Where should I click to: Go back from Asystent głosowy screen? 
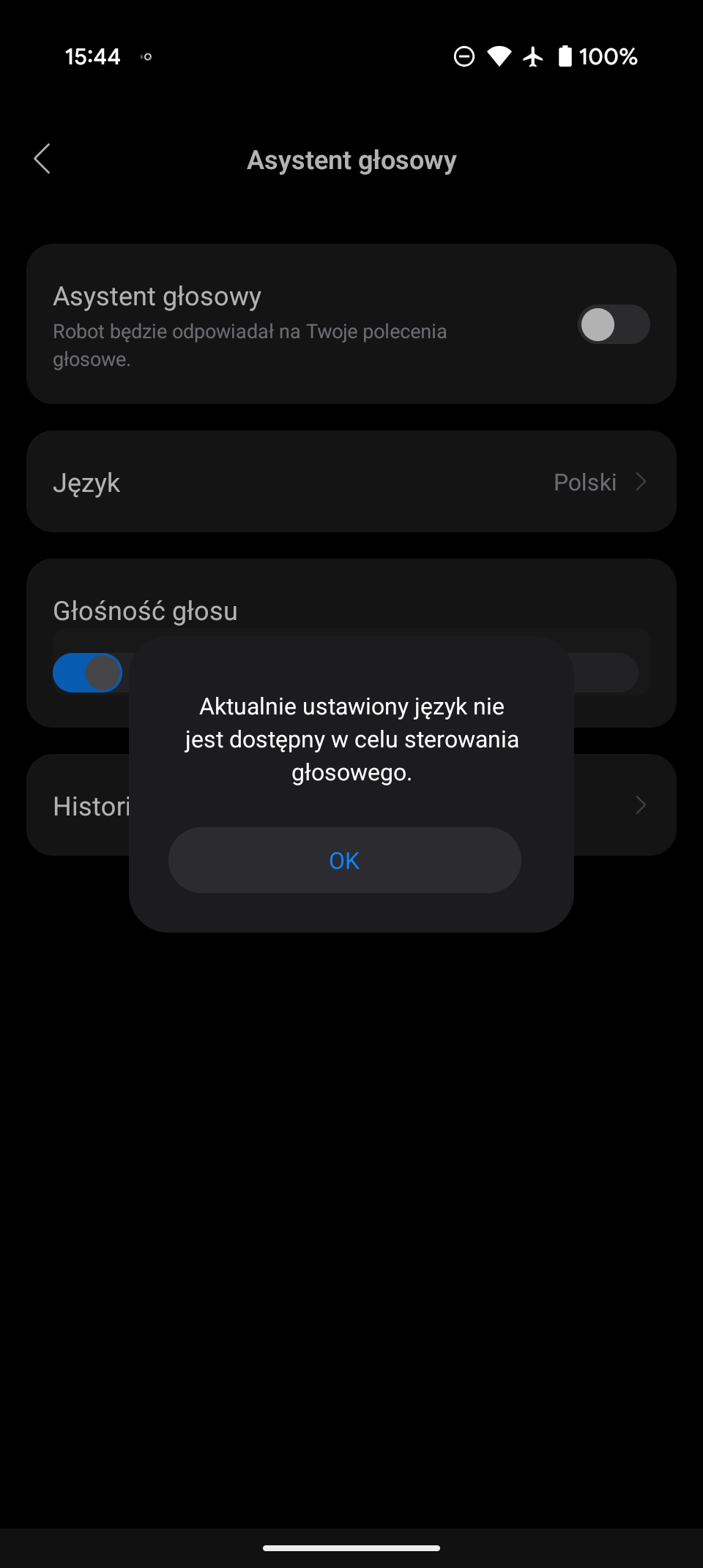click(42, 159)
